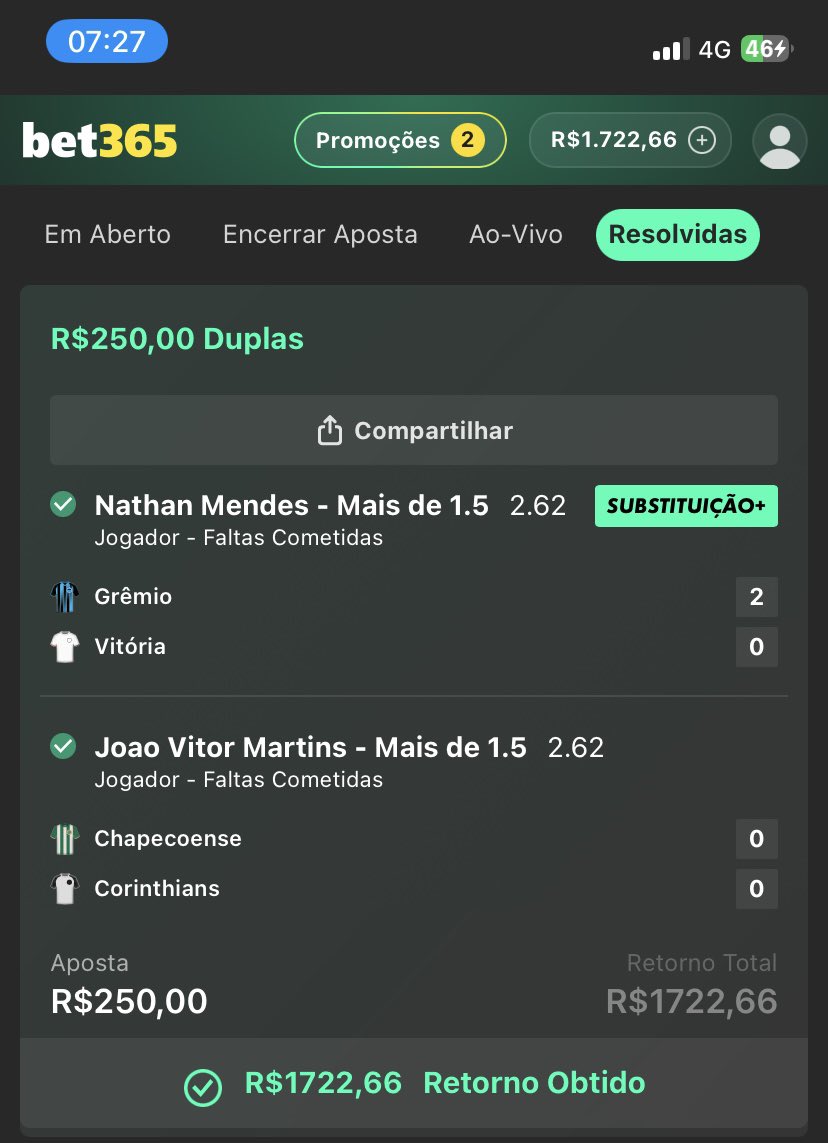This screenshot has height=1143, width=828.
Task: Switch to the Encerrar Aposta tab
Action: [x=320, y=234]
